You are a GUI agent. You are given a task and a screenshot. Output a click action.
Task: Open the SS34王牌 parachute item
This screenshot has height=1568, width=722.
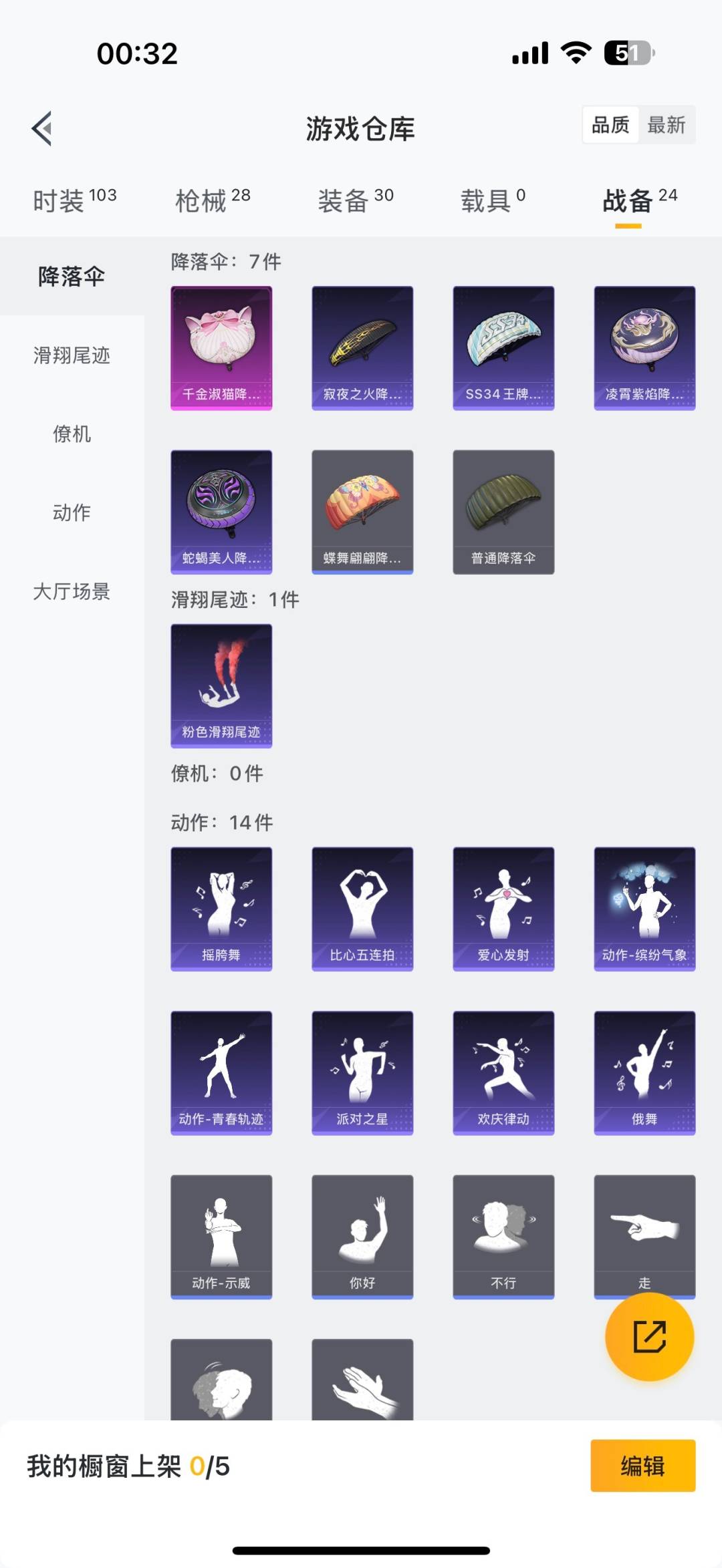click(503, 347)
